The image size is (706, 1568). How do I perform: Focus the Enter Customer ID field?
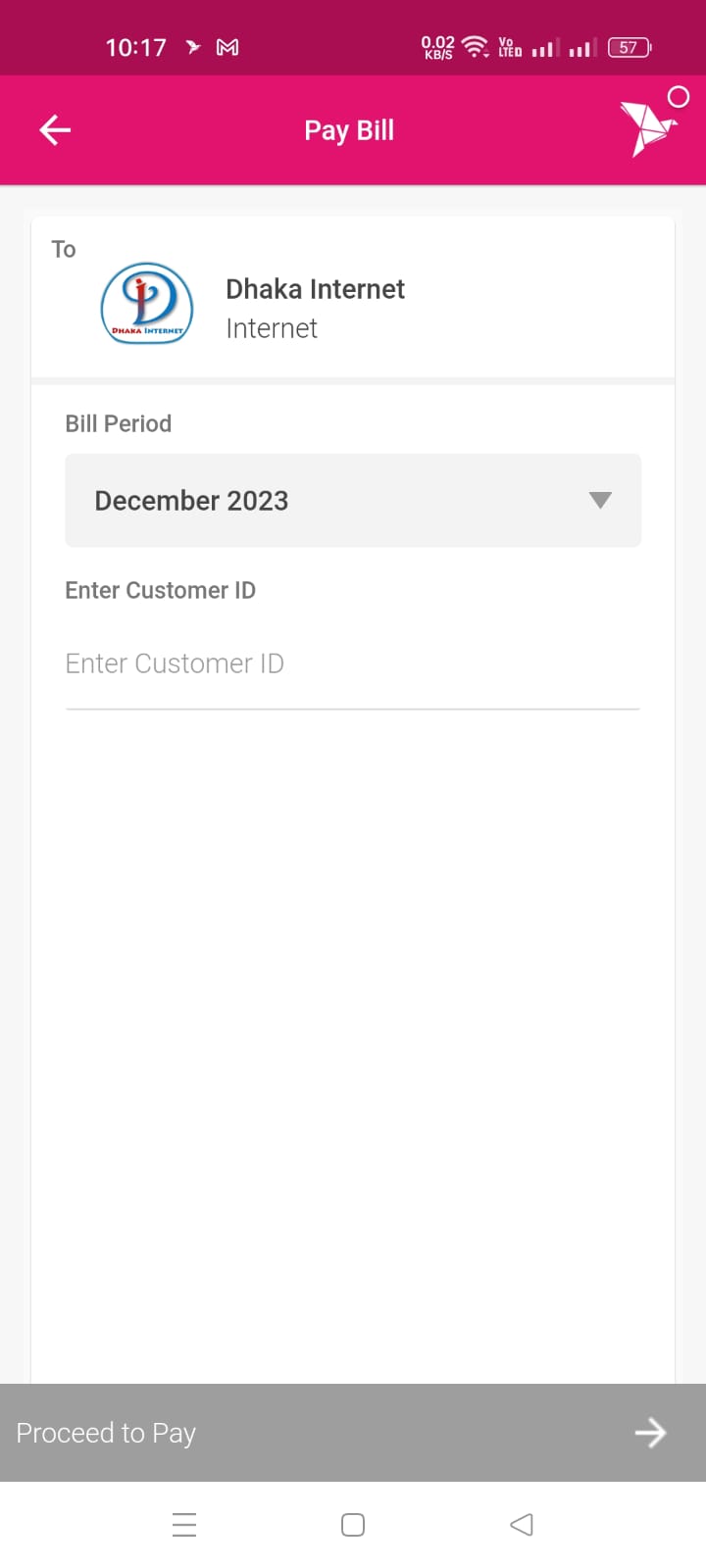353,664
